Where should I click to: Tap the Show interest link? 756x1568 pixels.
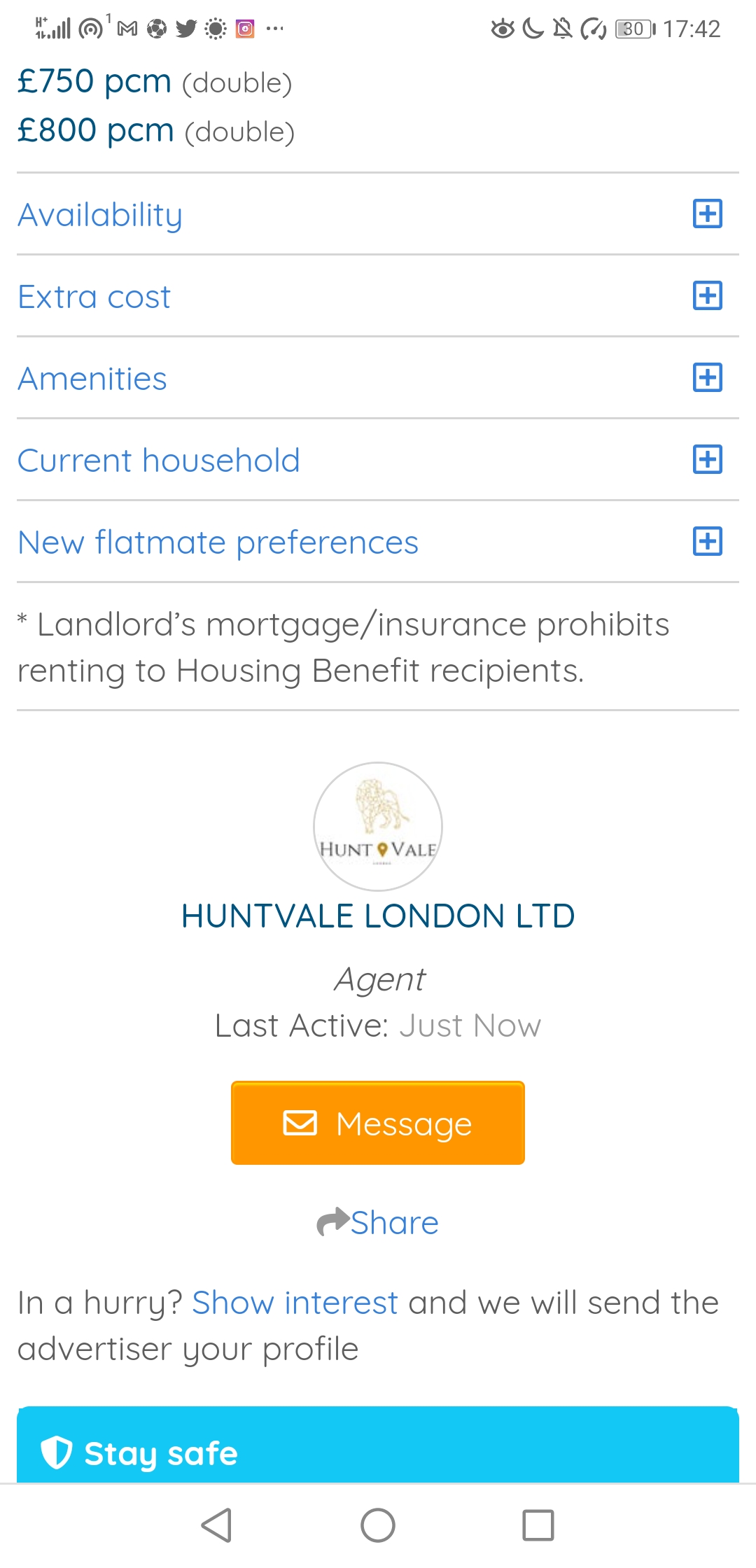tap(295, 1303)
